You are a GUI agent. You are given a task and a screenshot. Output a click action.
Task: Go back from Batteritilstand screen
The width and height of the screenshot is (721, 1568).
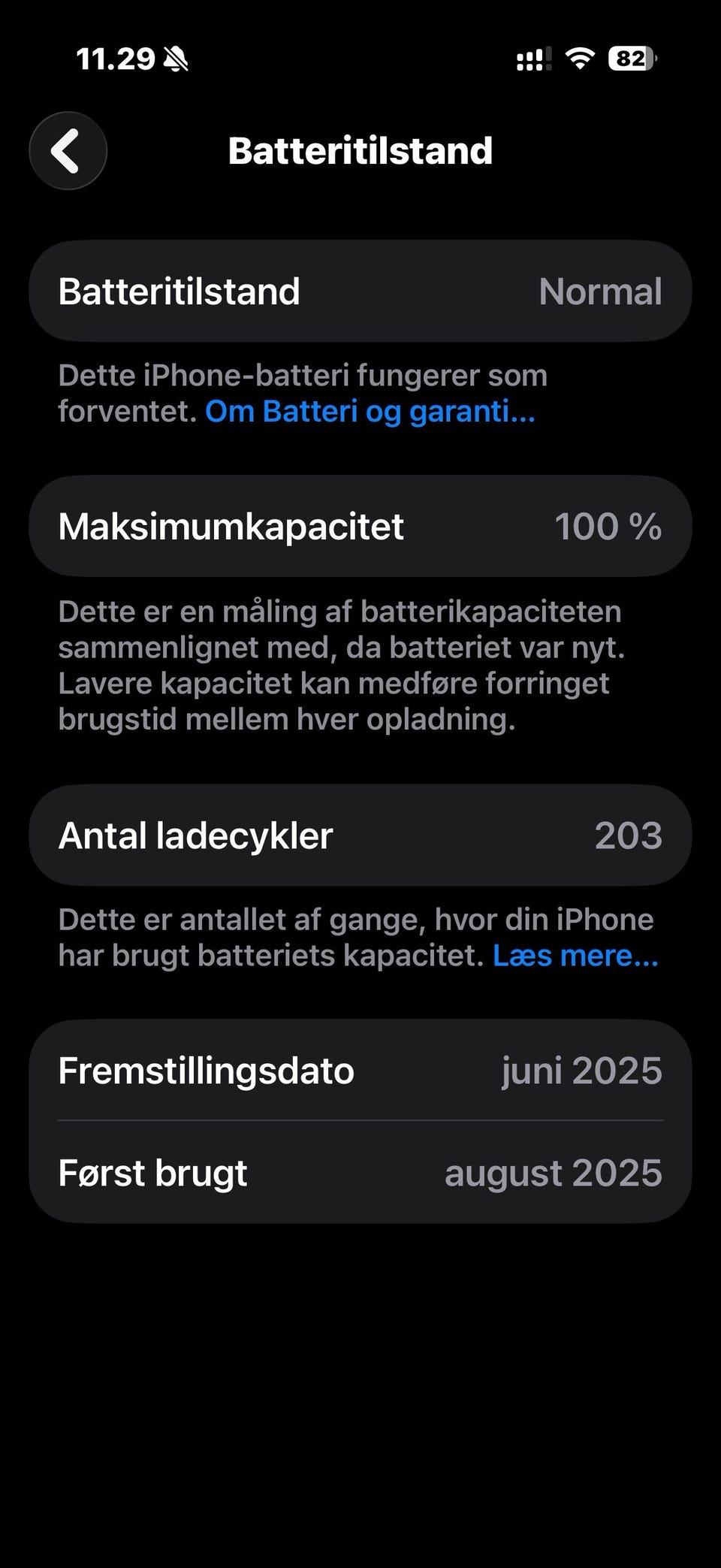(68, 151)
